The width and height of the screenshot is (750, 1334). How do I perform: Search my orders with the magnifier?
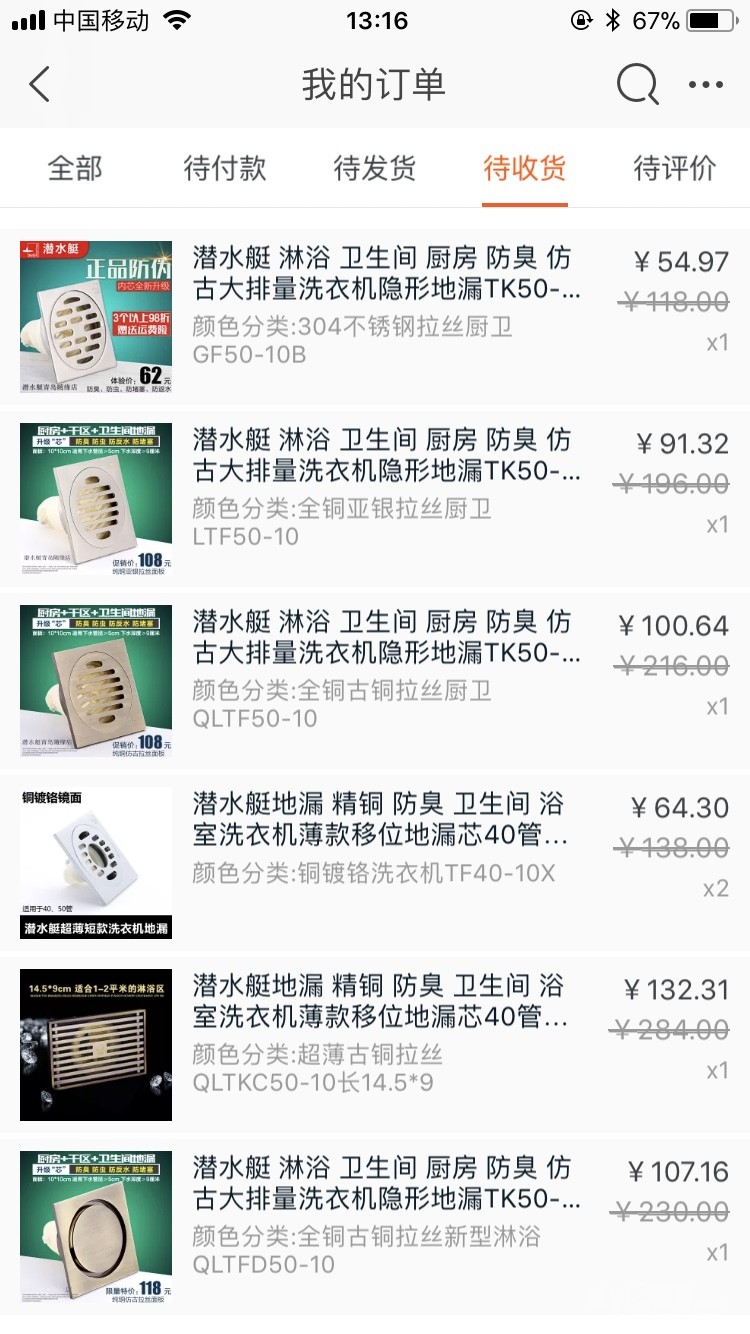[x=637, y=85]
